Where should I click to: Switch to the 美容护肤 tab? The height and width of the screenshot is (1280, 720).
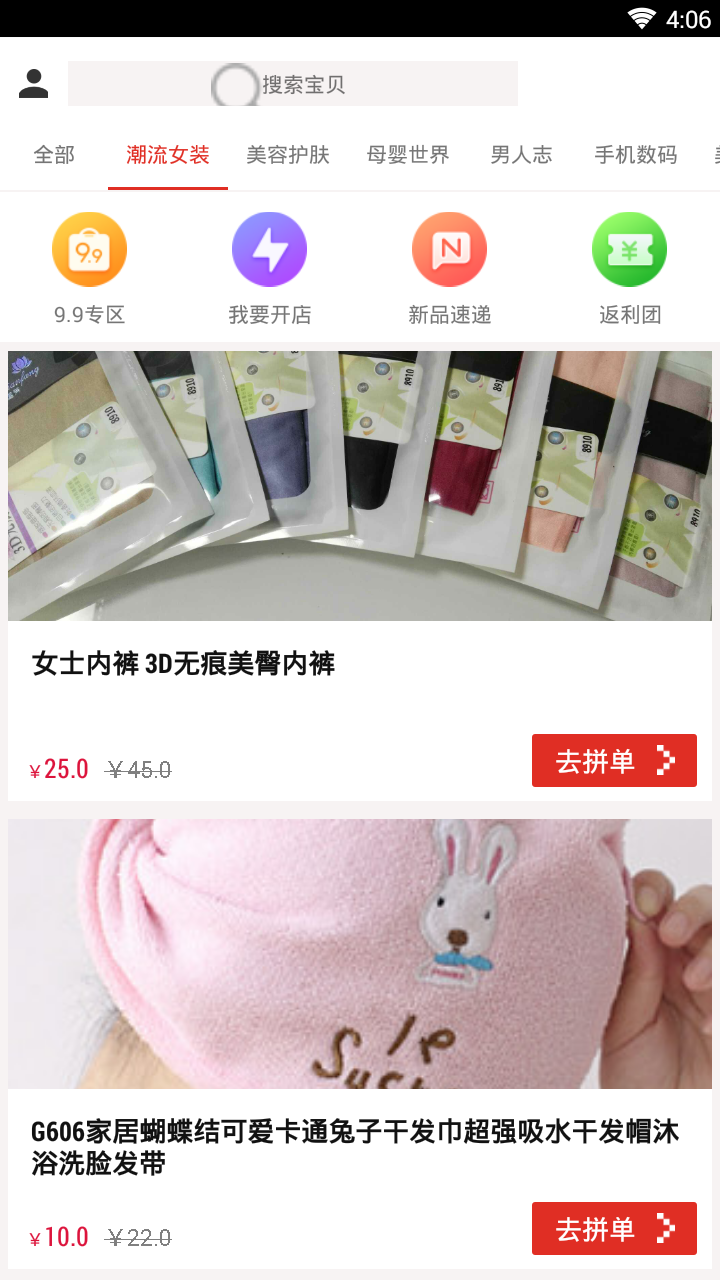click(x=288, y=155)
